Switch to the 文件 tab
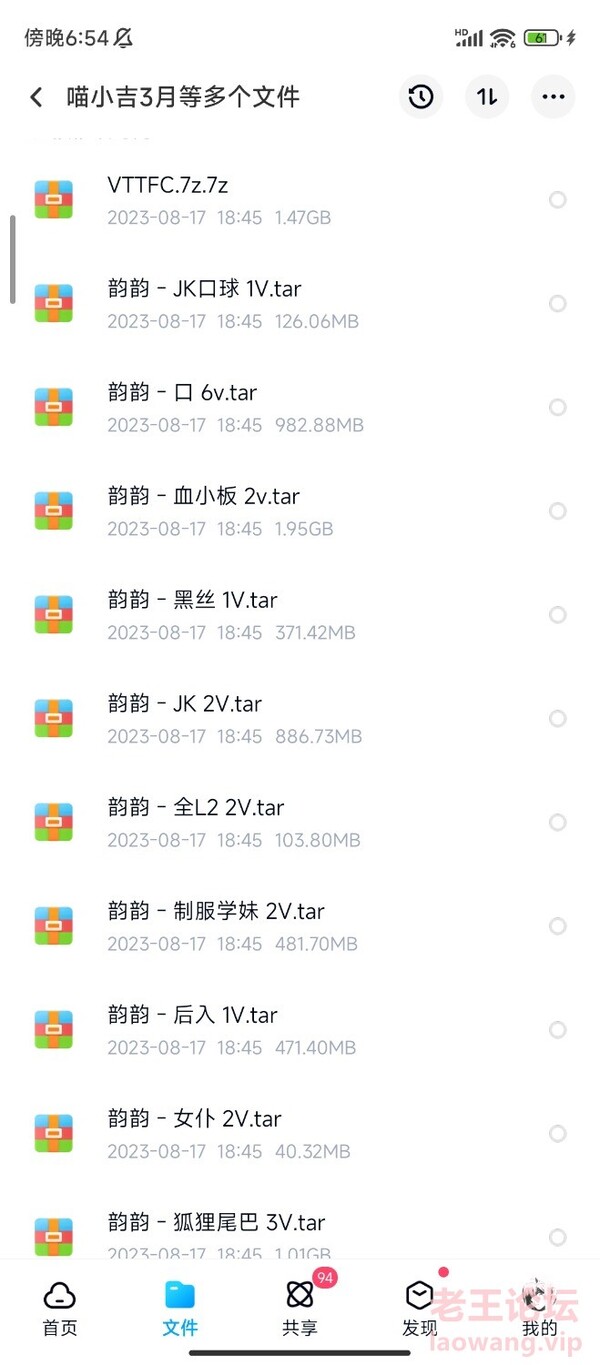Image resolution: width=600 pixels, height=1365 pixels. pyautogui.click(x=180, y=1308)
